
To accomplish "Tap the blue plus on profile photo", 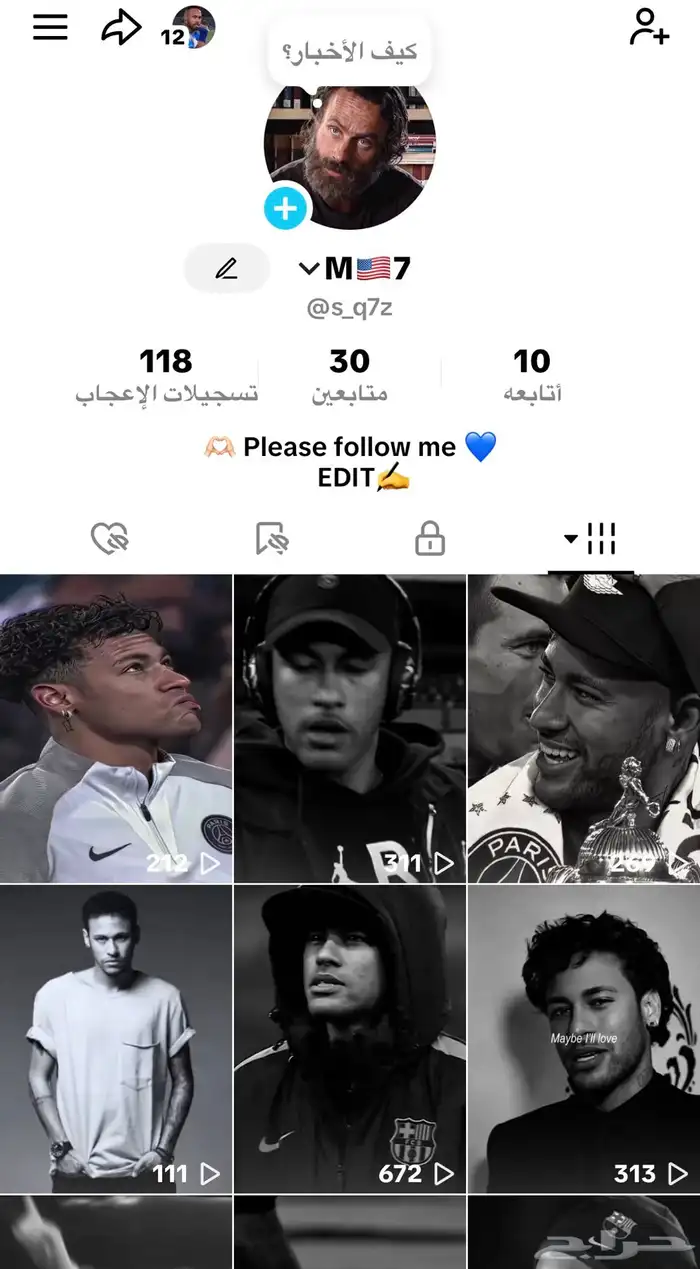I will [286, 209].
